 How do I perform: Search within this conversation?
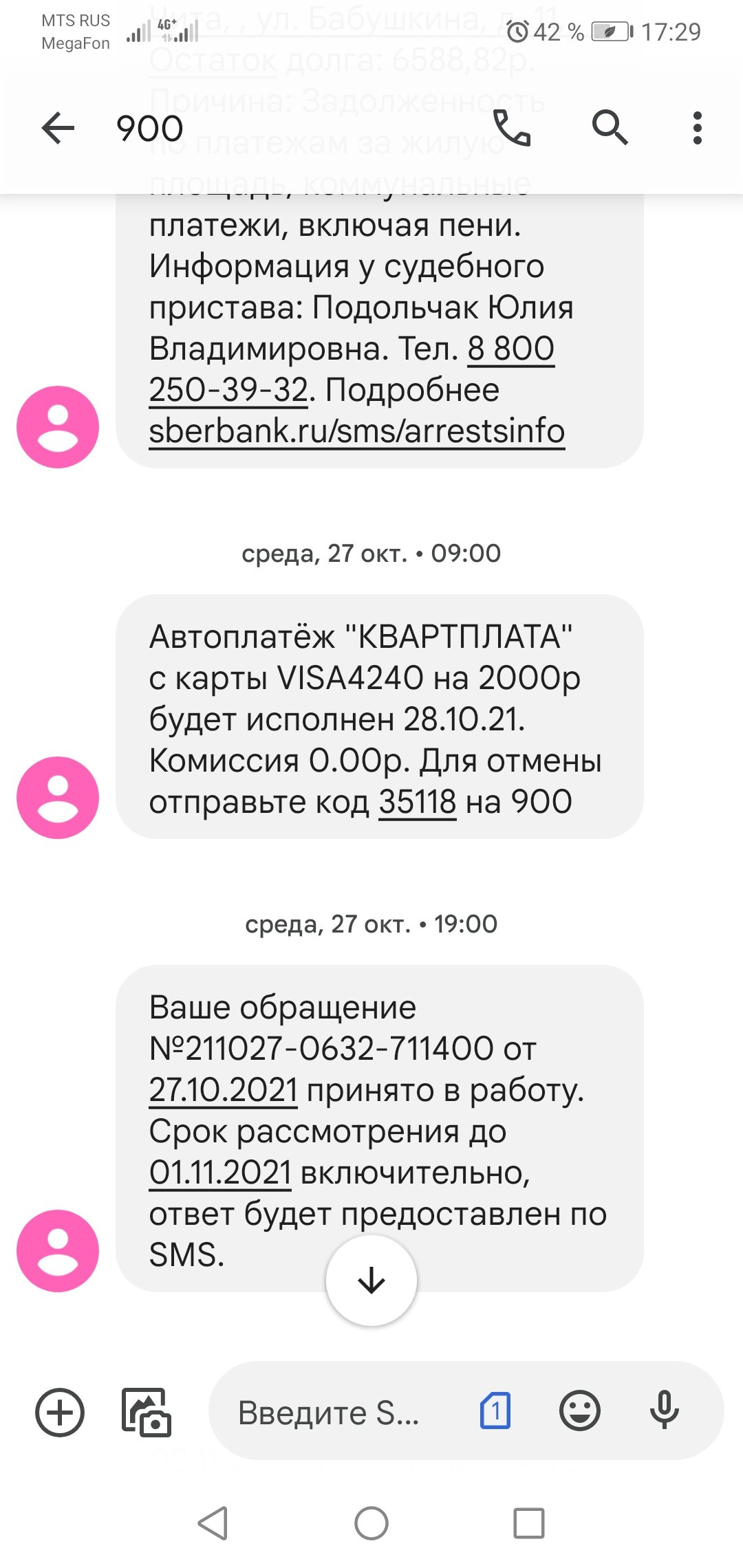coord(610,128)
